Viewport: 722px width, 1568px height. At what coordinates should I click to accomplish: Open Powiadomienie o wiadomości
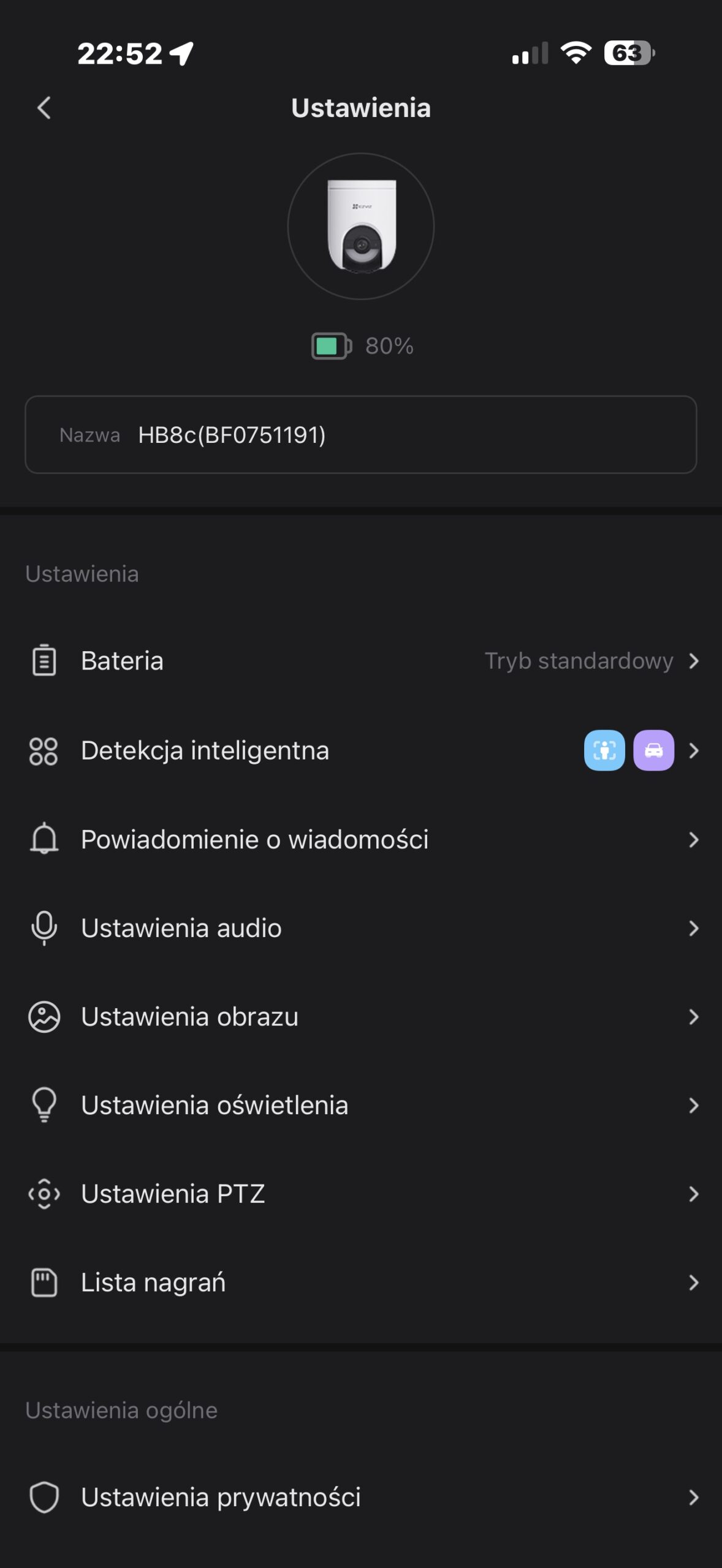360,839
